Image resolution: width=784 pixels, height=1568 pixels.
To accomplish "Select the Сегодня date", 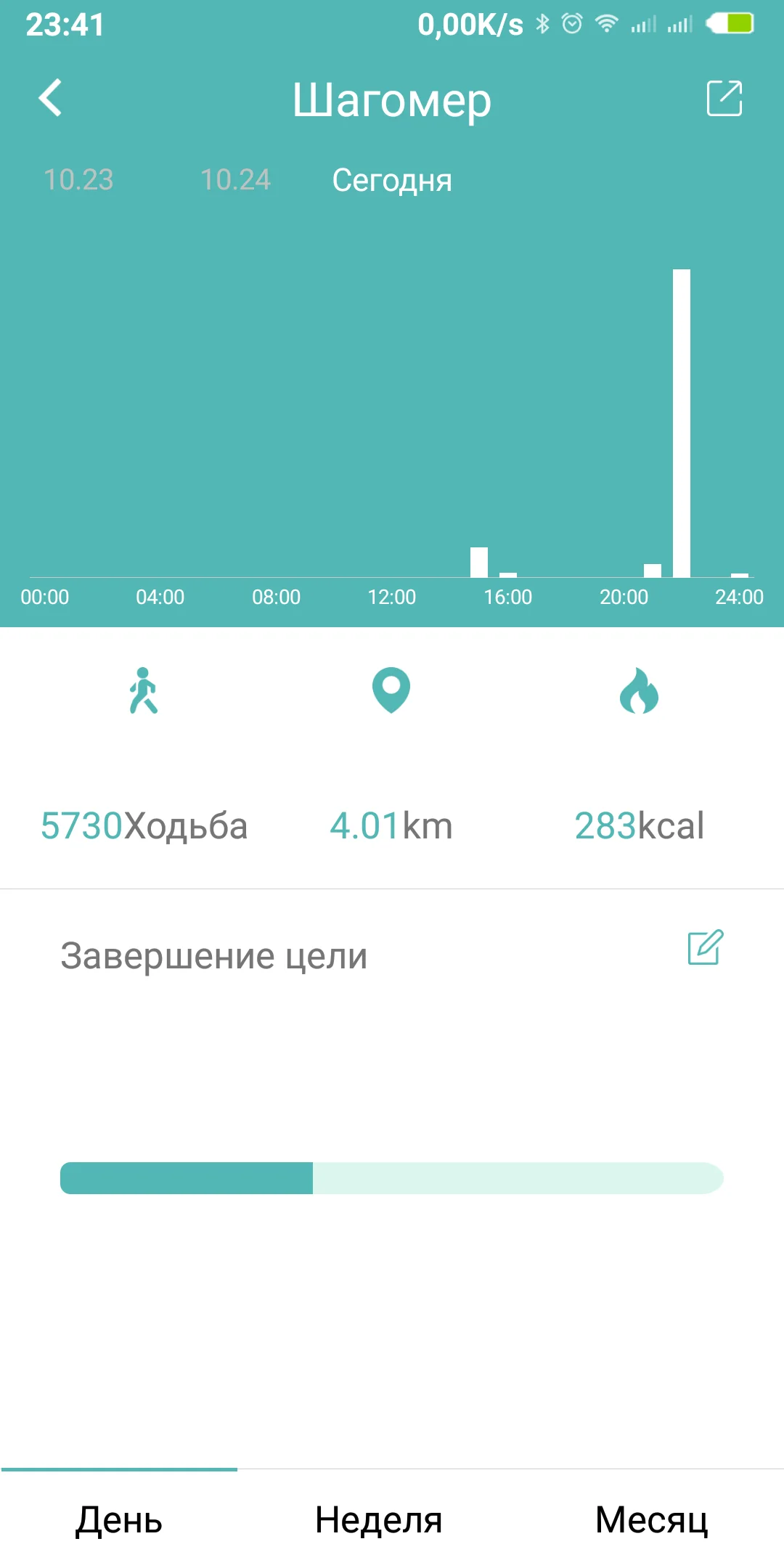I will click(392, 180).
